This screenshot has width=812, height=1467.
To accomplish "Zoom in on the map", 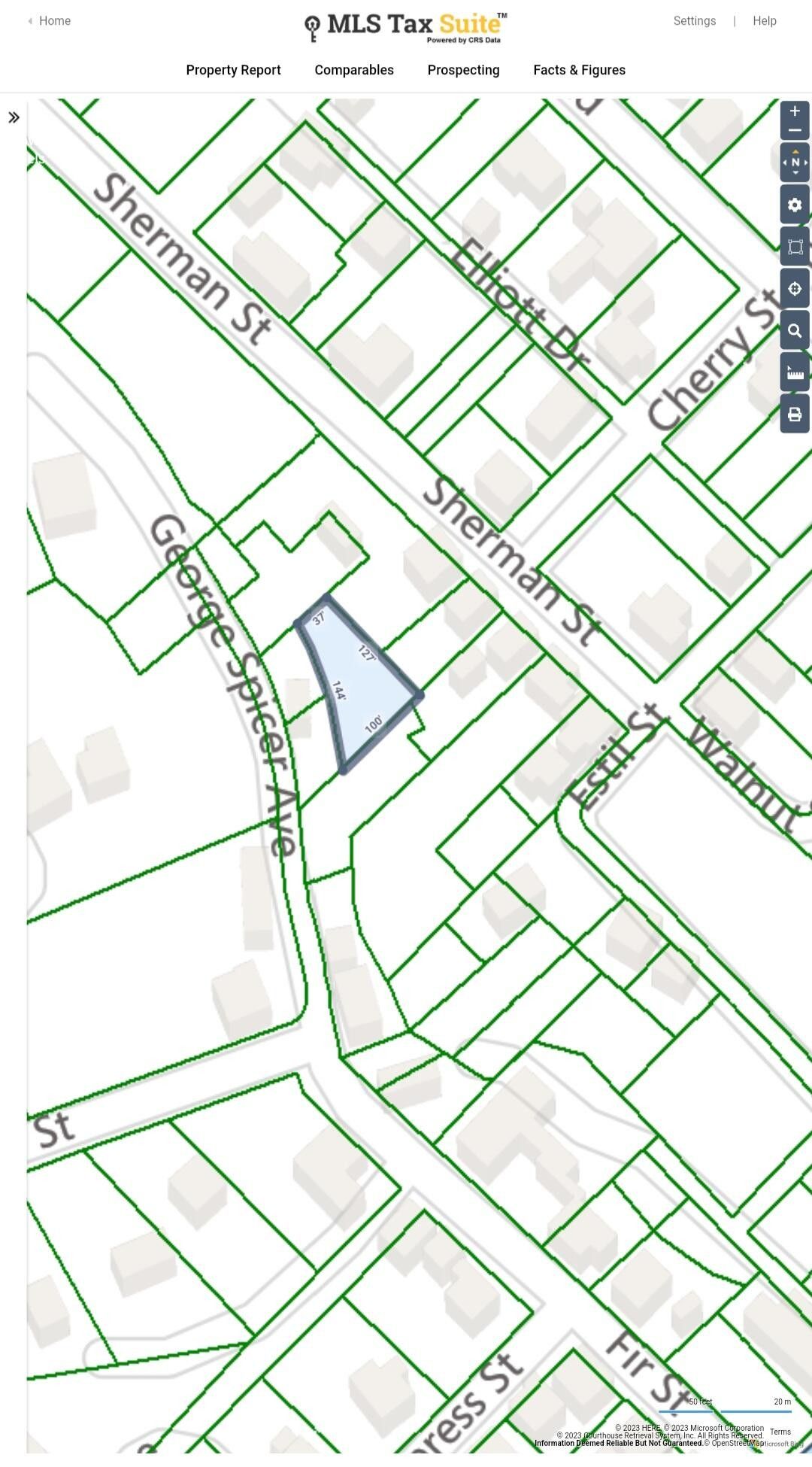I will [x=795, y=111].
